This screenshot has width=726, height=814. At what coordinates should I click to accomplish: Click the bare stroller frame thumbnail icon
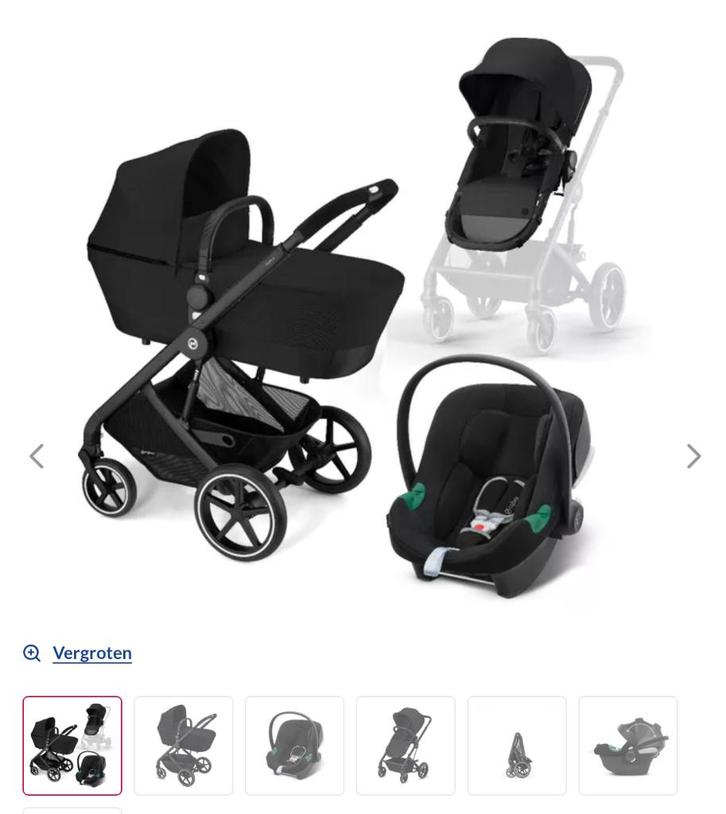(x=405, y=746)
